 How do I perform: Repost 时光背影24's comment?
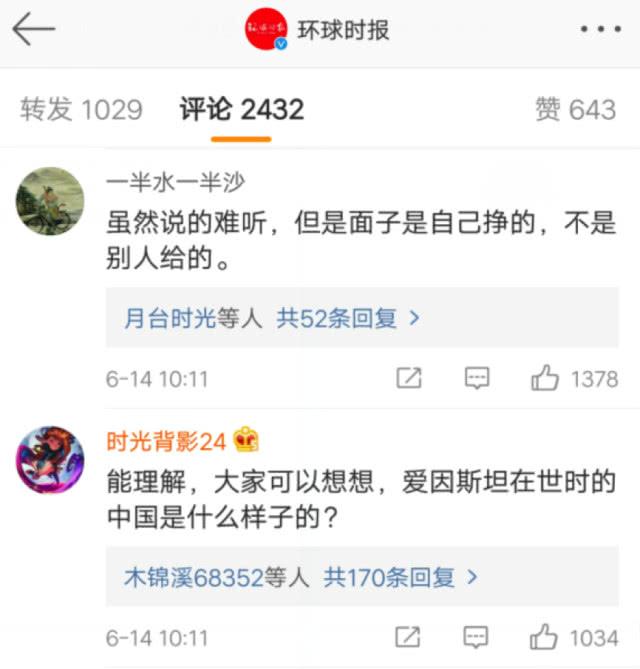pyautogui.click(x=408, y=636)
